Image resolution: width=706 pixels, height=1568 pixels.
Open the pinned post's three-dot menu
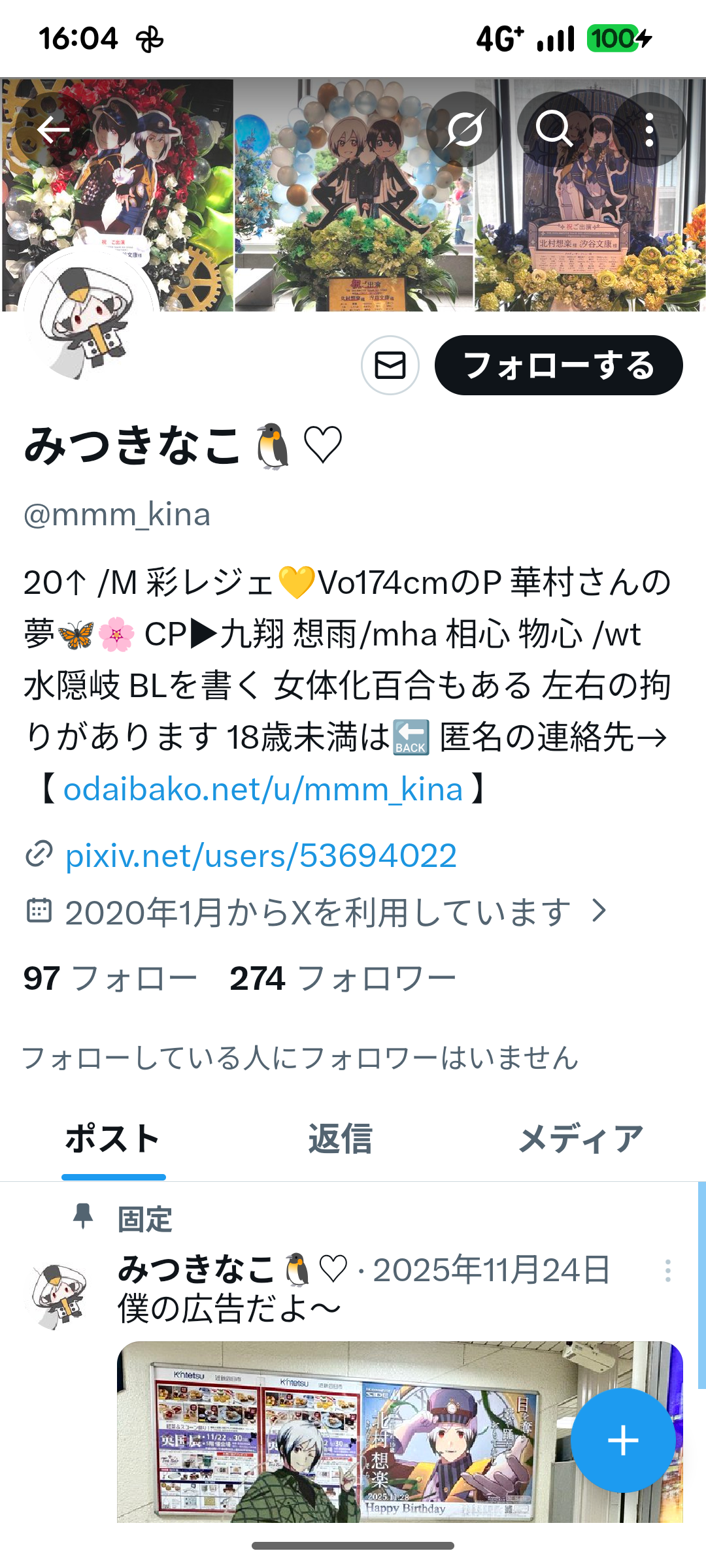[x=667, y=1271]
